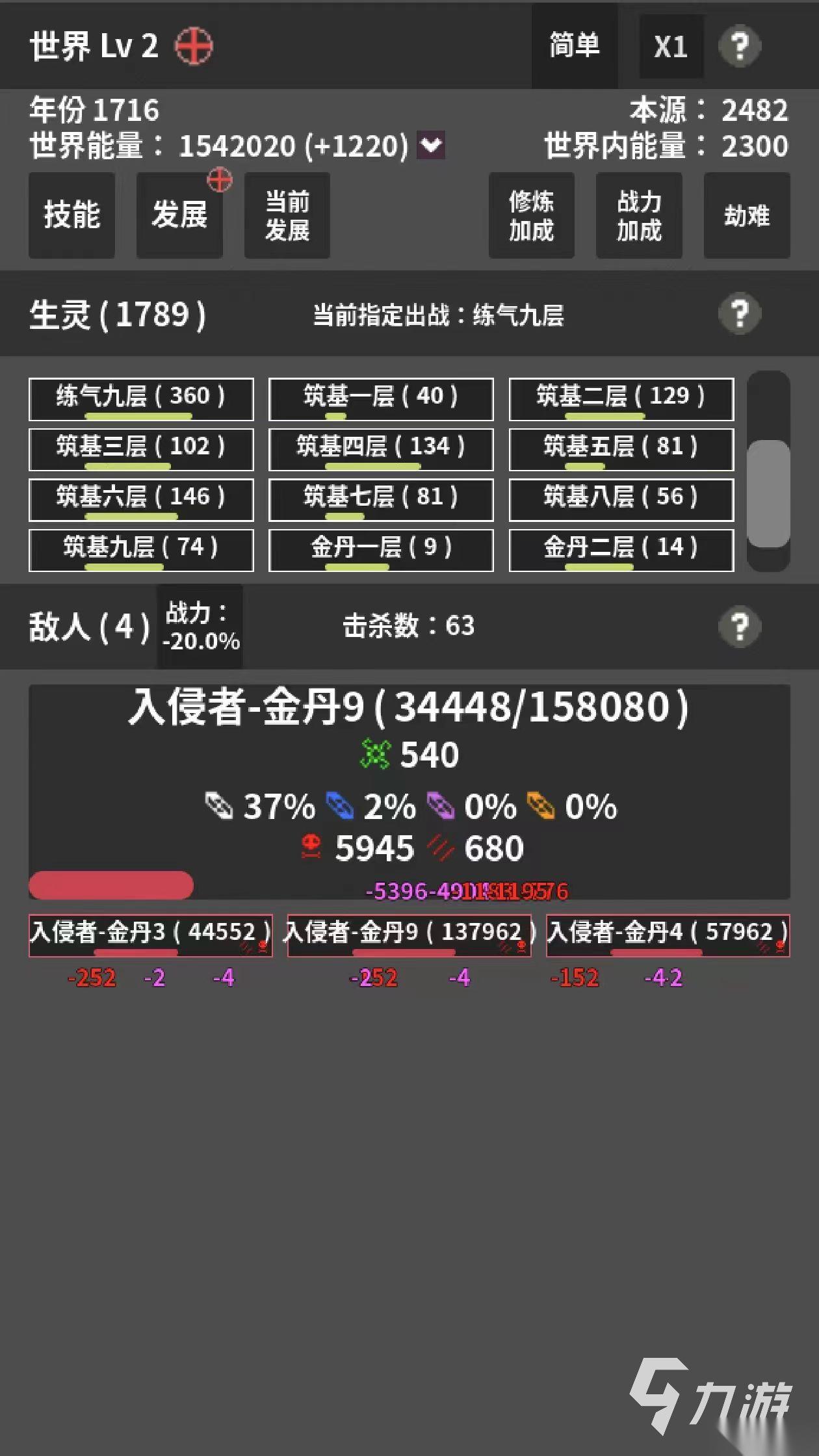The image size is (819, 1456).
Task: Select 金丹二层 (14) group
Action: pos(621,550)
